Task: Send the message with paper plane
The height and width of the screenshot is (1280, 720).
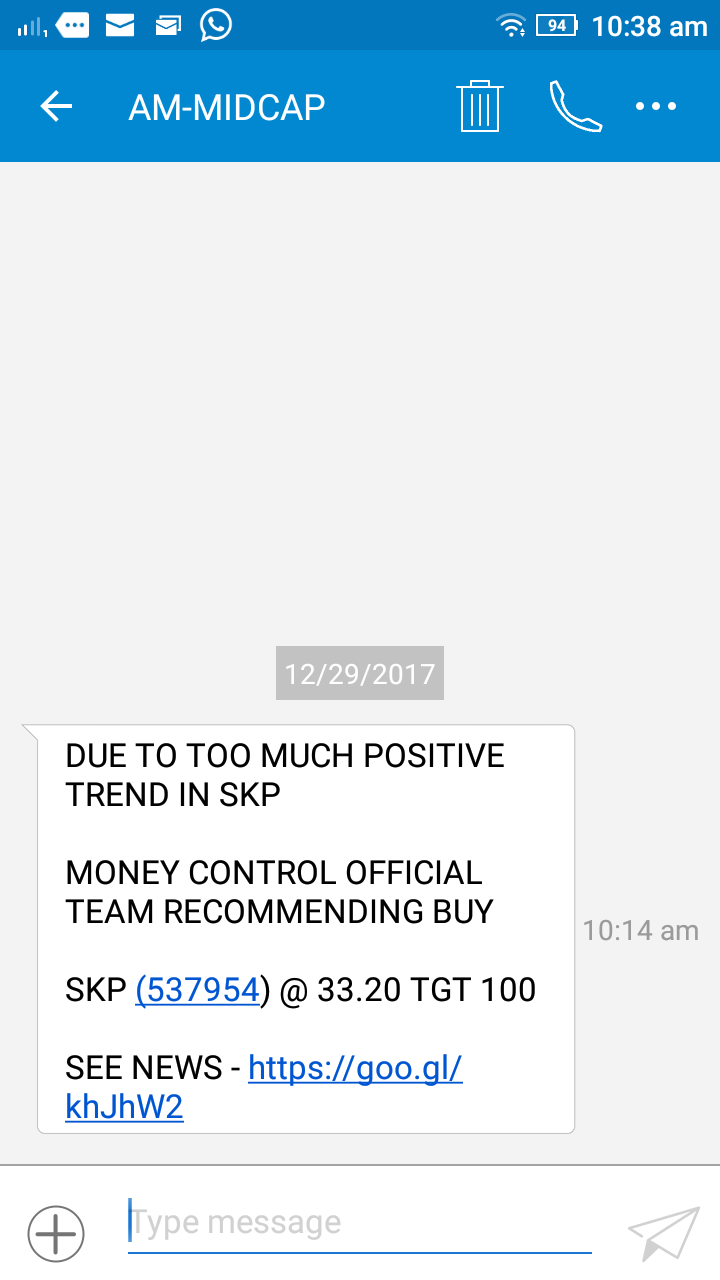Action: [x=663, y=1234]
